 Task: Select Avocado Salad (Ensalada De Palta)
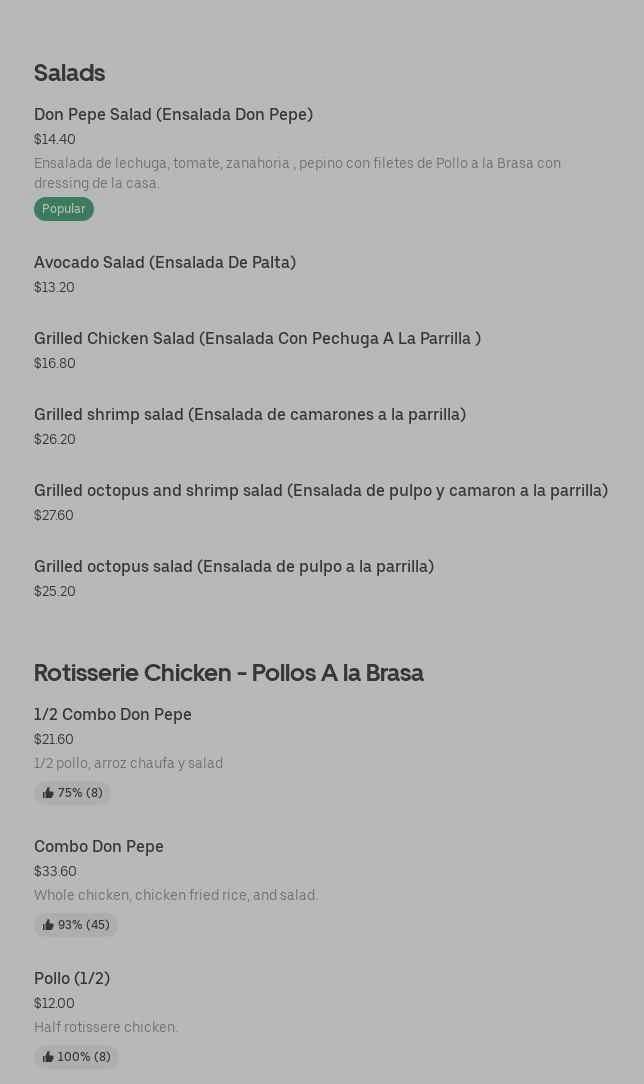pyautogui.click(x=165, y=263)
